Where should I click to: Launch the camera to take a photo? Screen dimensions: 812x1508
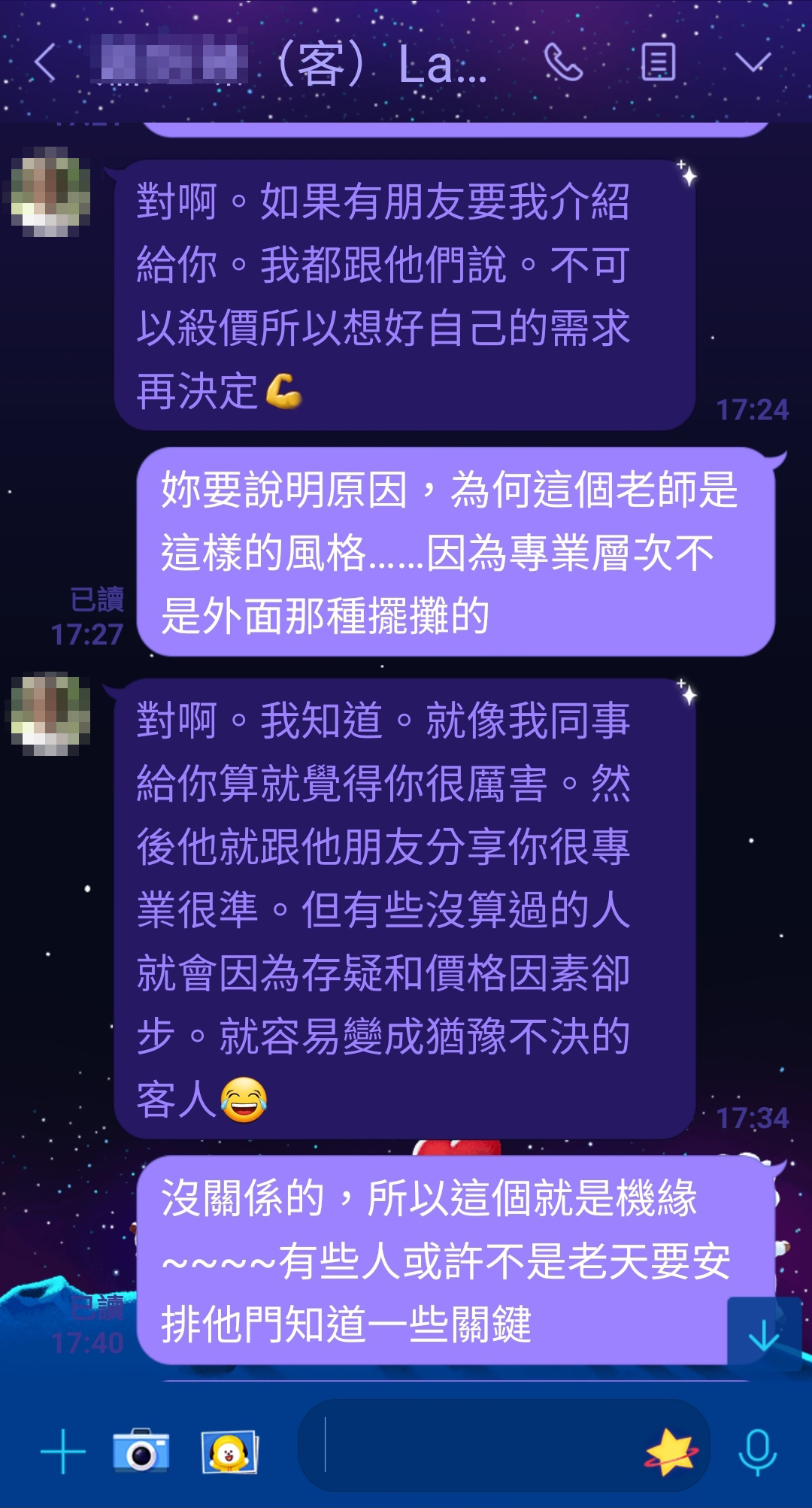pos(141,1451)
